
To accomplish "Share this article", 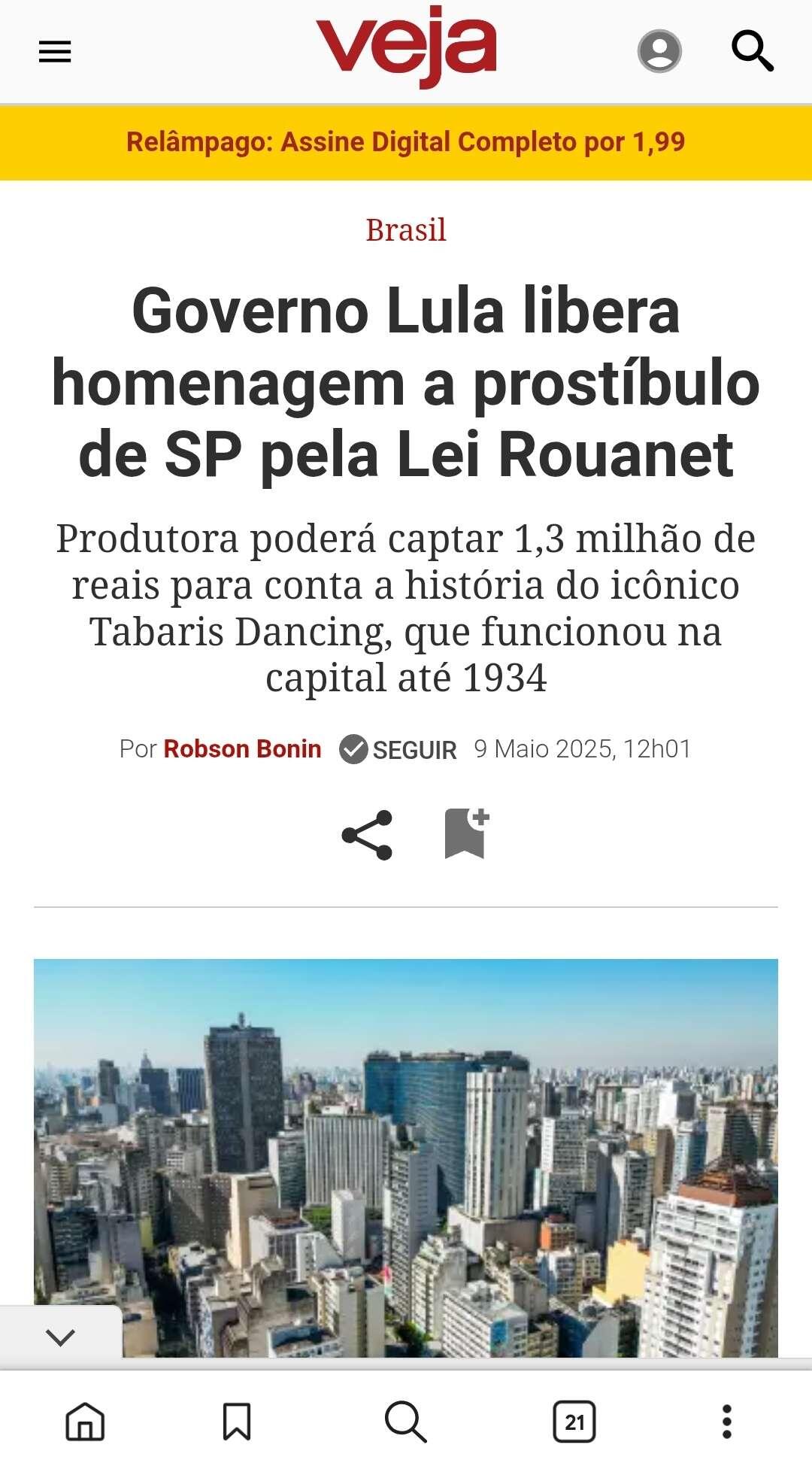I will (x=367, y=835).
